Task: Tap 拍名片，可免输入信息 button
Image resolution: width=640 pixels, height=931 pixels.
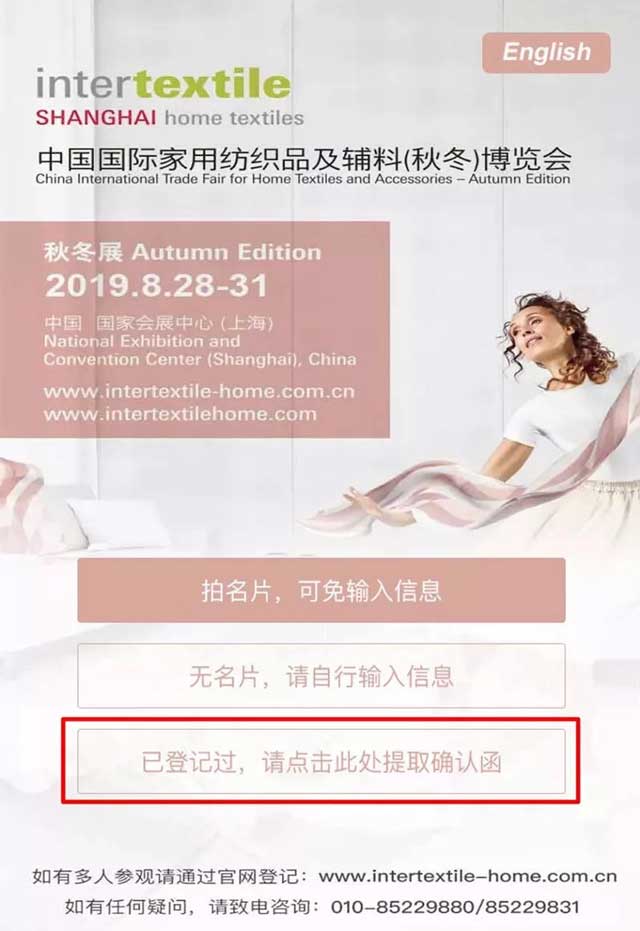Action: click(x=321, y=590)
